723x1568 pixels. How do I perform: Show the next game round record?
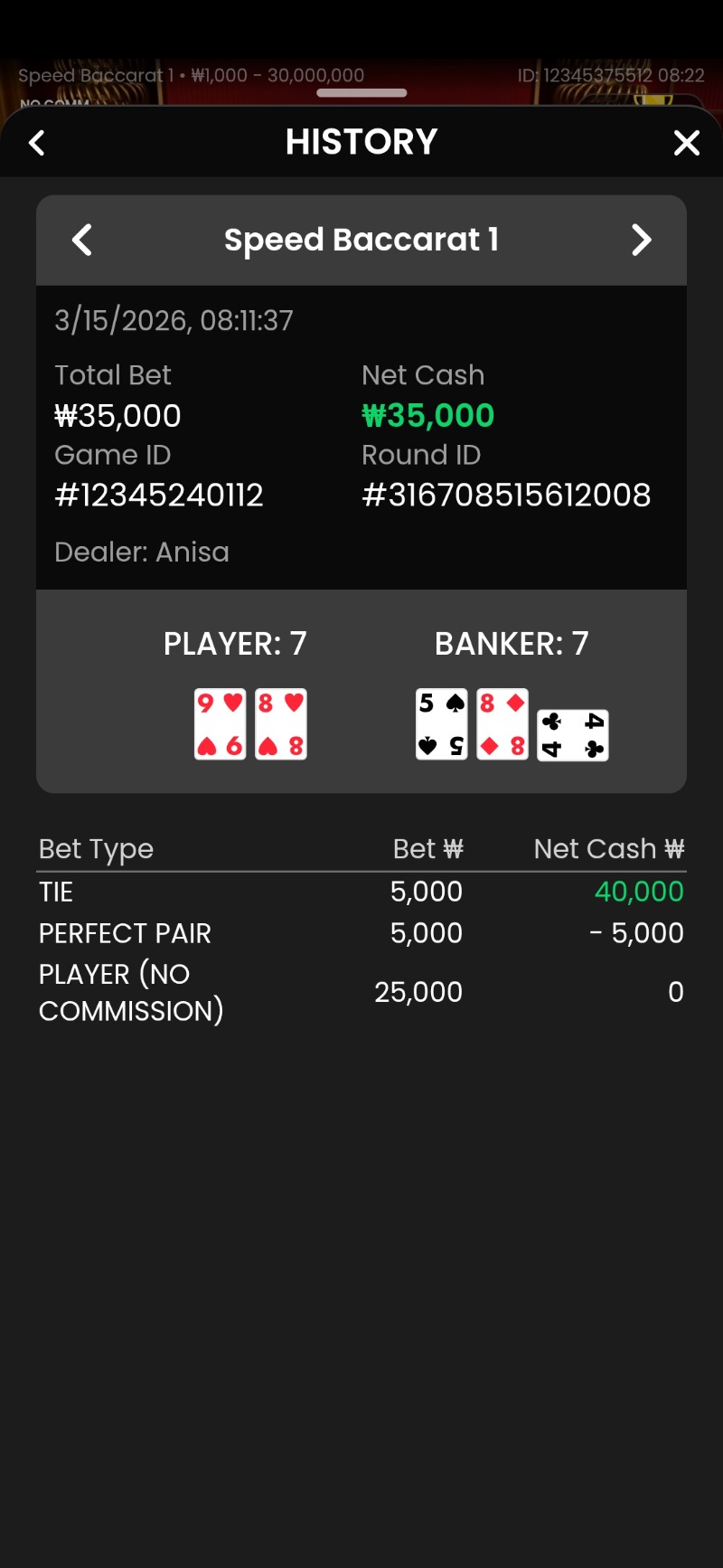tap(641, 241)
